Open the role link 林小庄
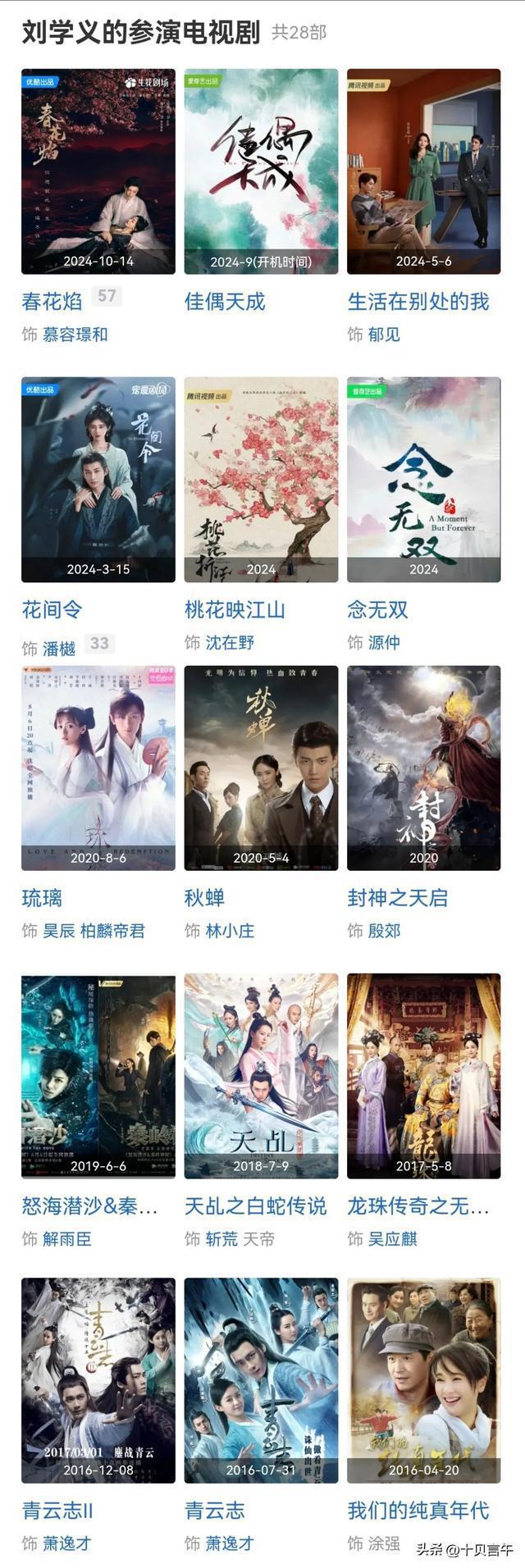Image resolution: width=525 pixels, height=1568 pixels. tap(230, 931)
